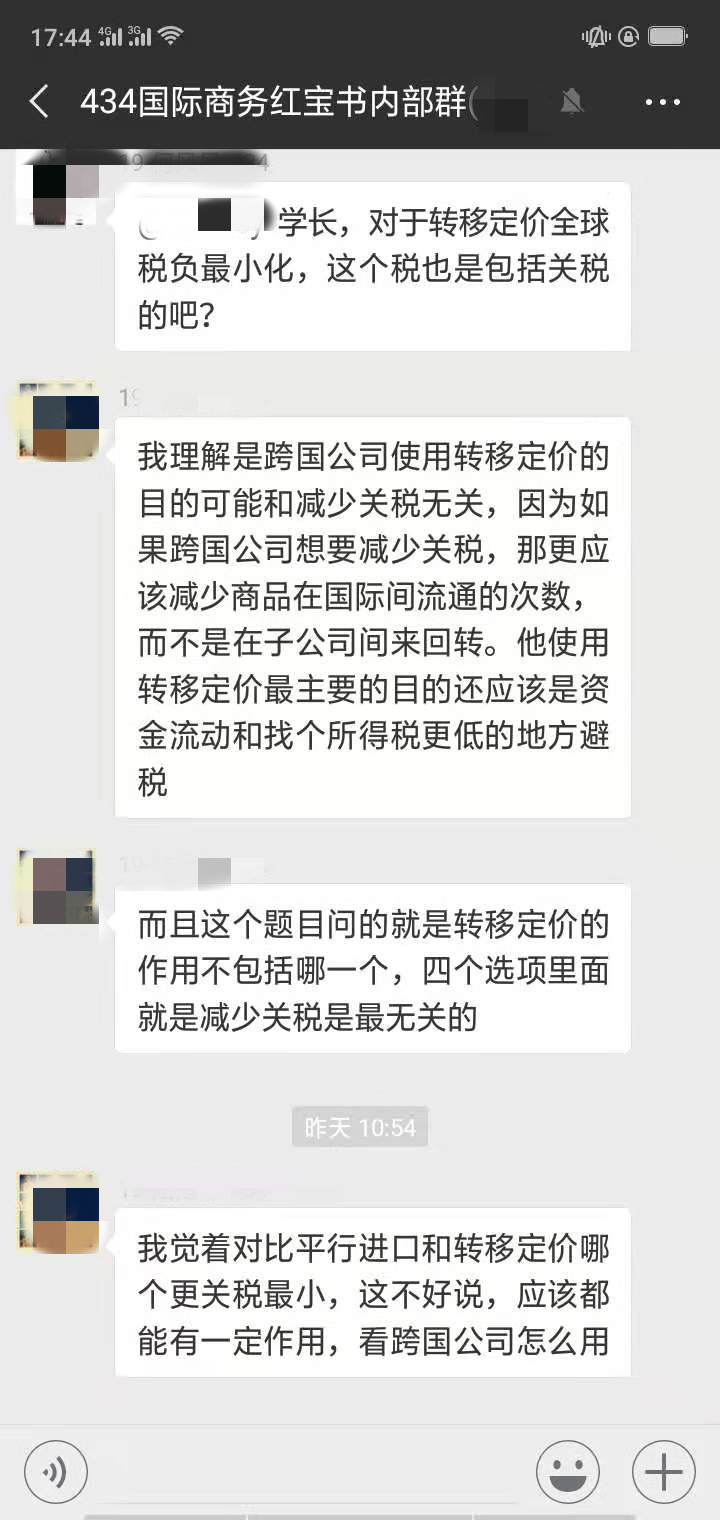The width and height of the screenshot is (720, 1520).
Task: Open avatar beside the 我理解是跨国公司 message
Action: pos(57,423)
